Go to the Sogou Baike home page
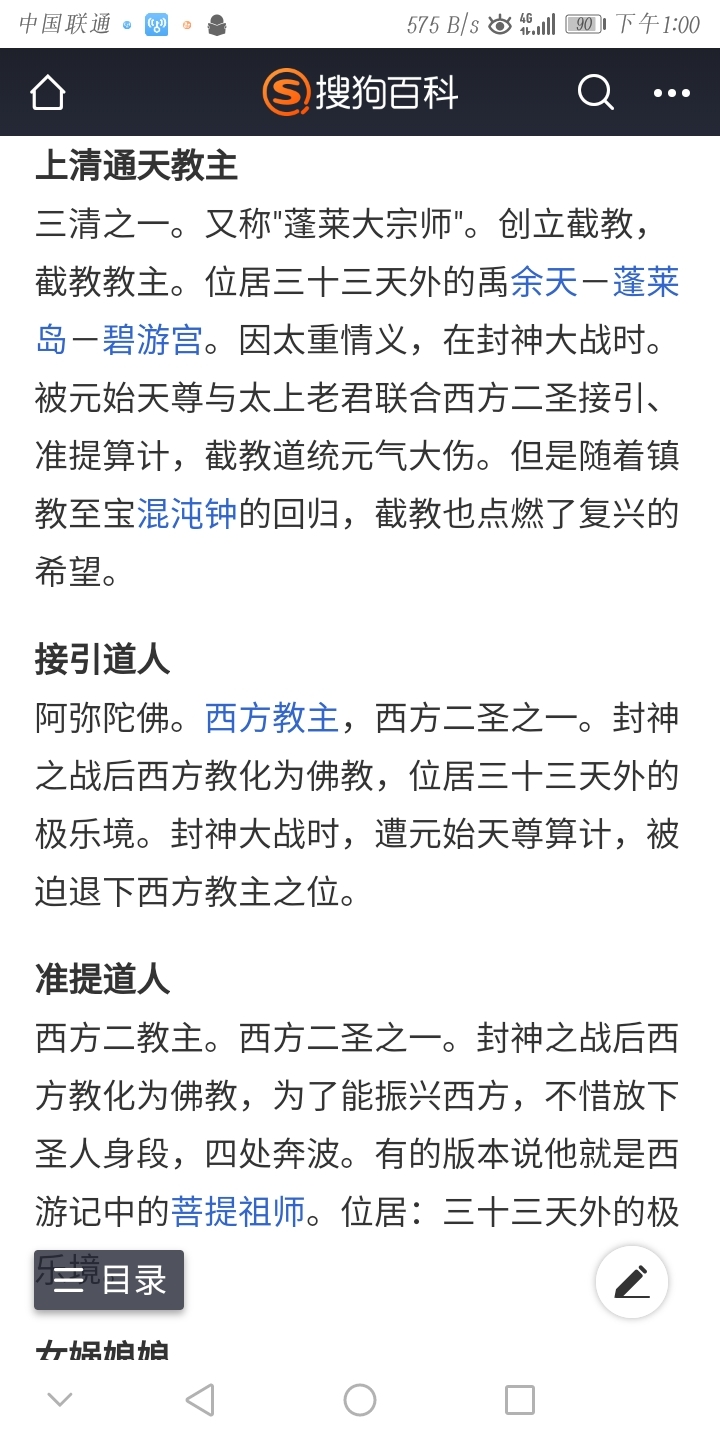The height and width of the screenshot is (1440, 720). tap(48, 93)
